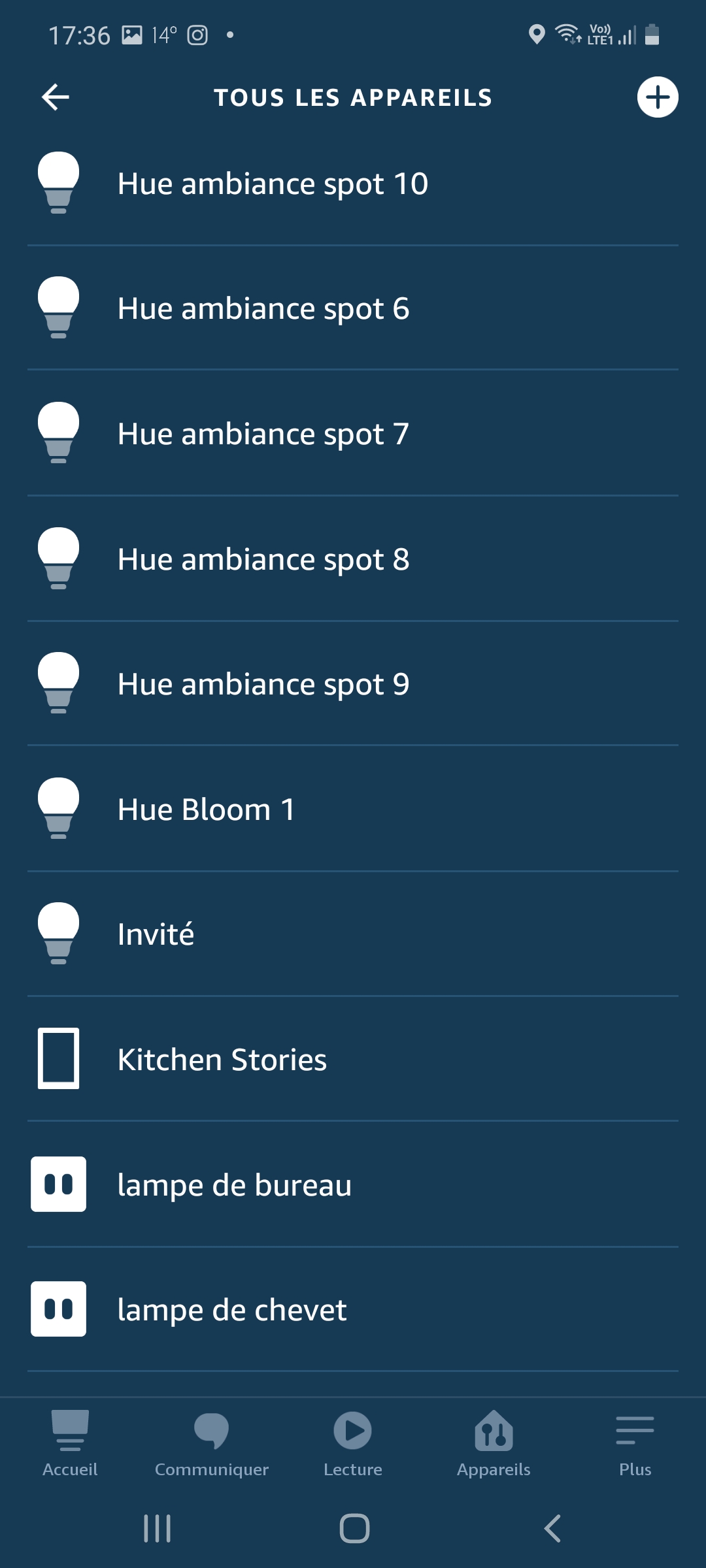Image resolution: width=706 pixels, height=1568 pixels.
Task: Open the system recent apps view
Action: point(157,1529)
